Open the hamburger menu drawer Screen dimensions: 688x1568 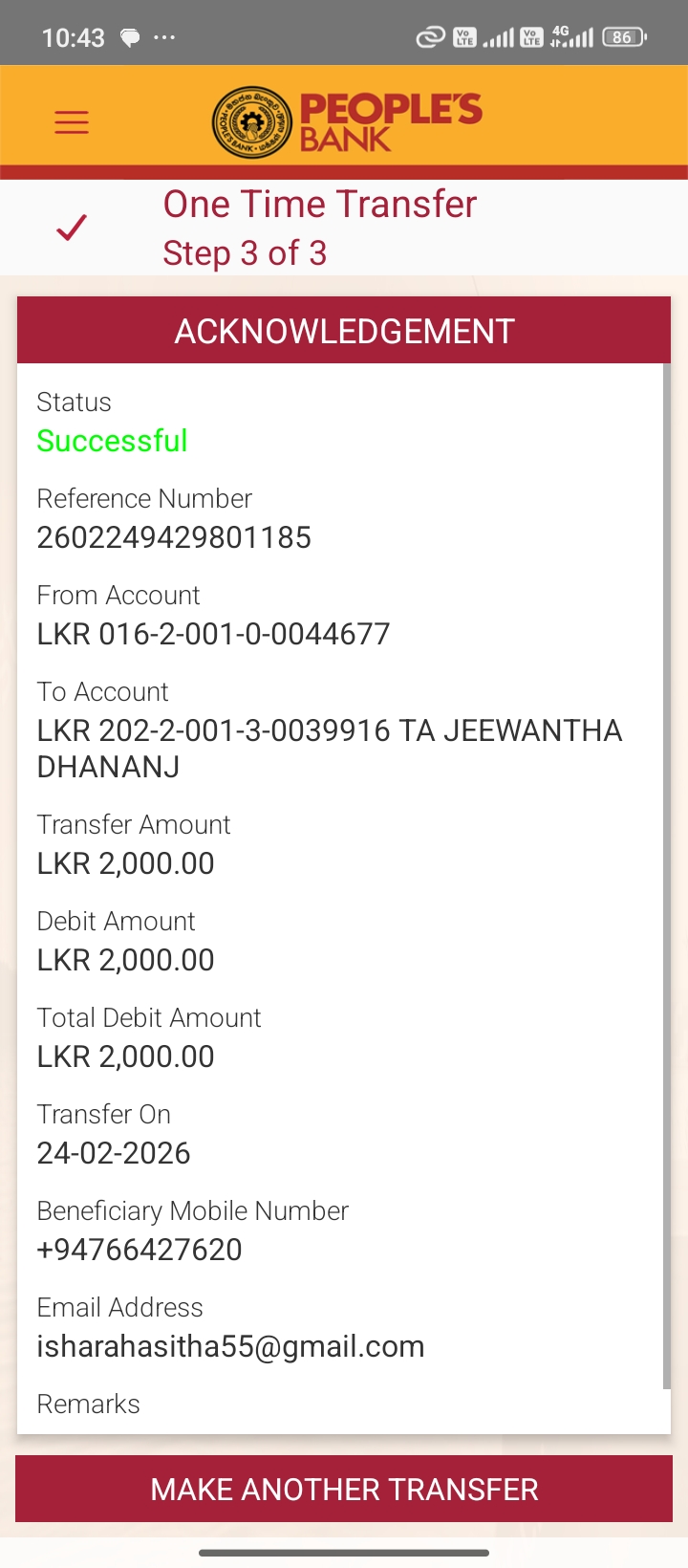point(72,122)
